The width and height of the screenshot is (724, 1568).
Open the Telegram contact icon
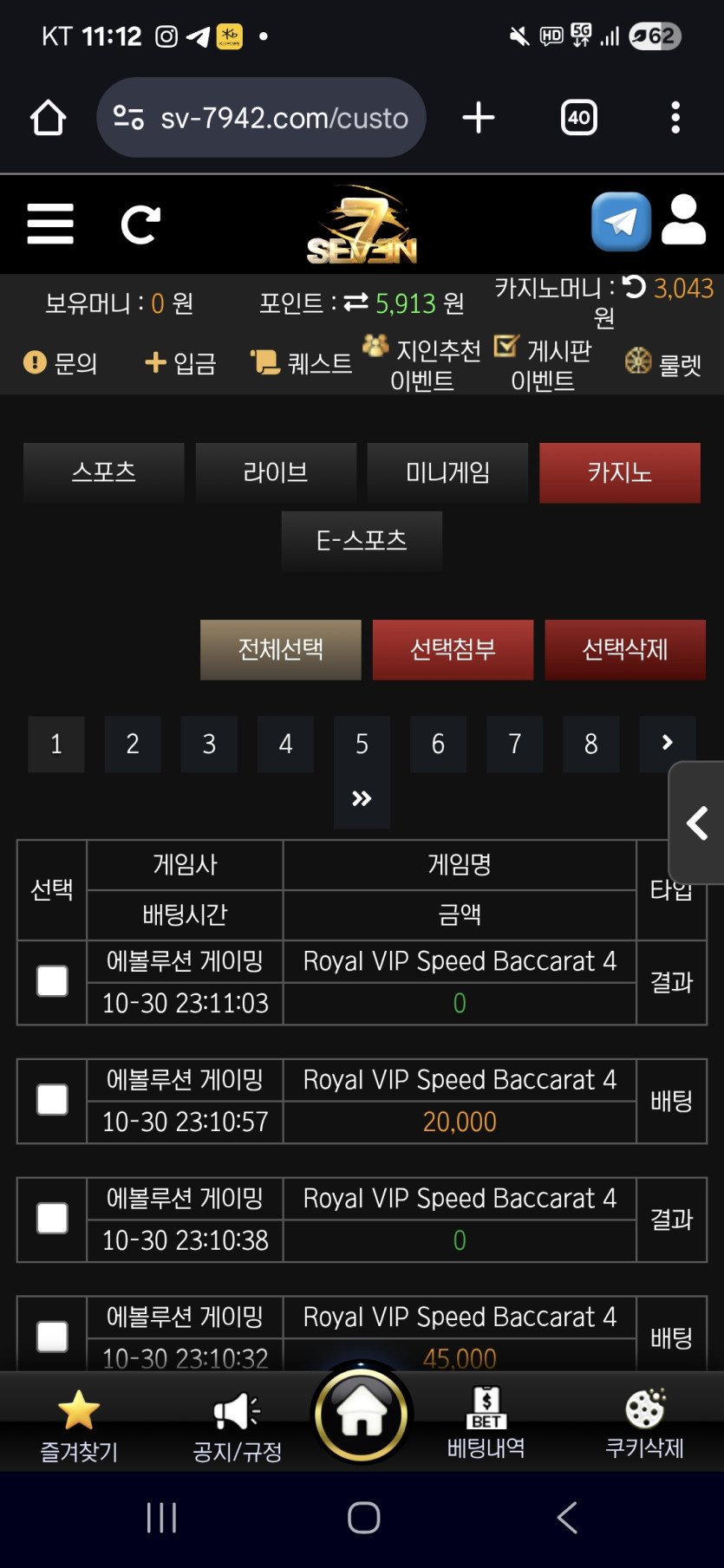[621, 222]
